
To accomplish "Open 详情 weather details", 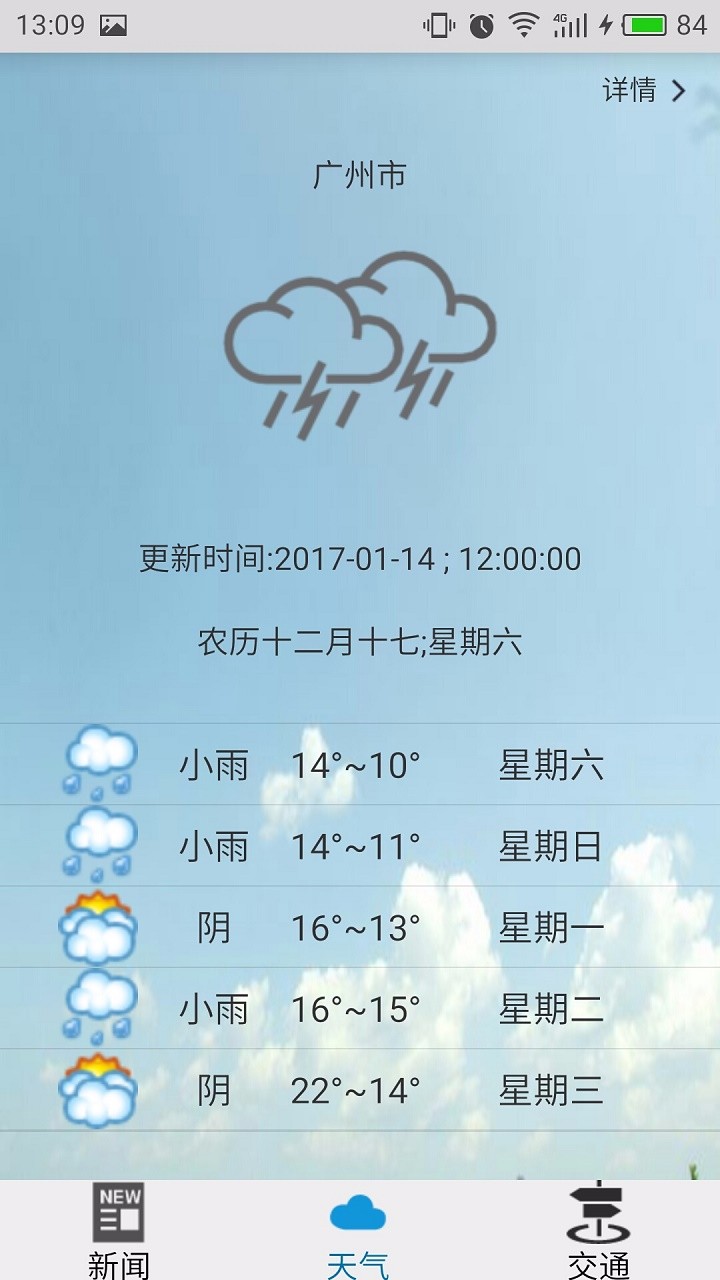I will (x=644, y=91).
